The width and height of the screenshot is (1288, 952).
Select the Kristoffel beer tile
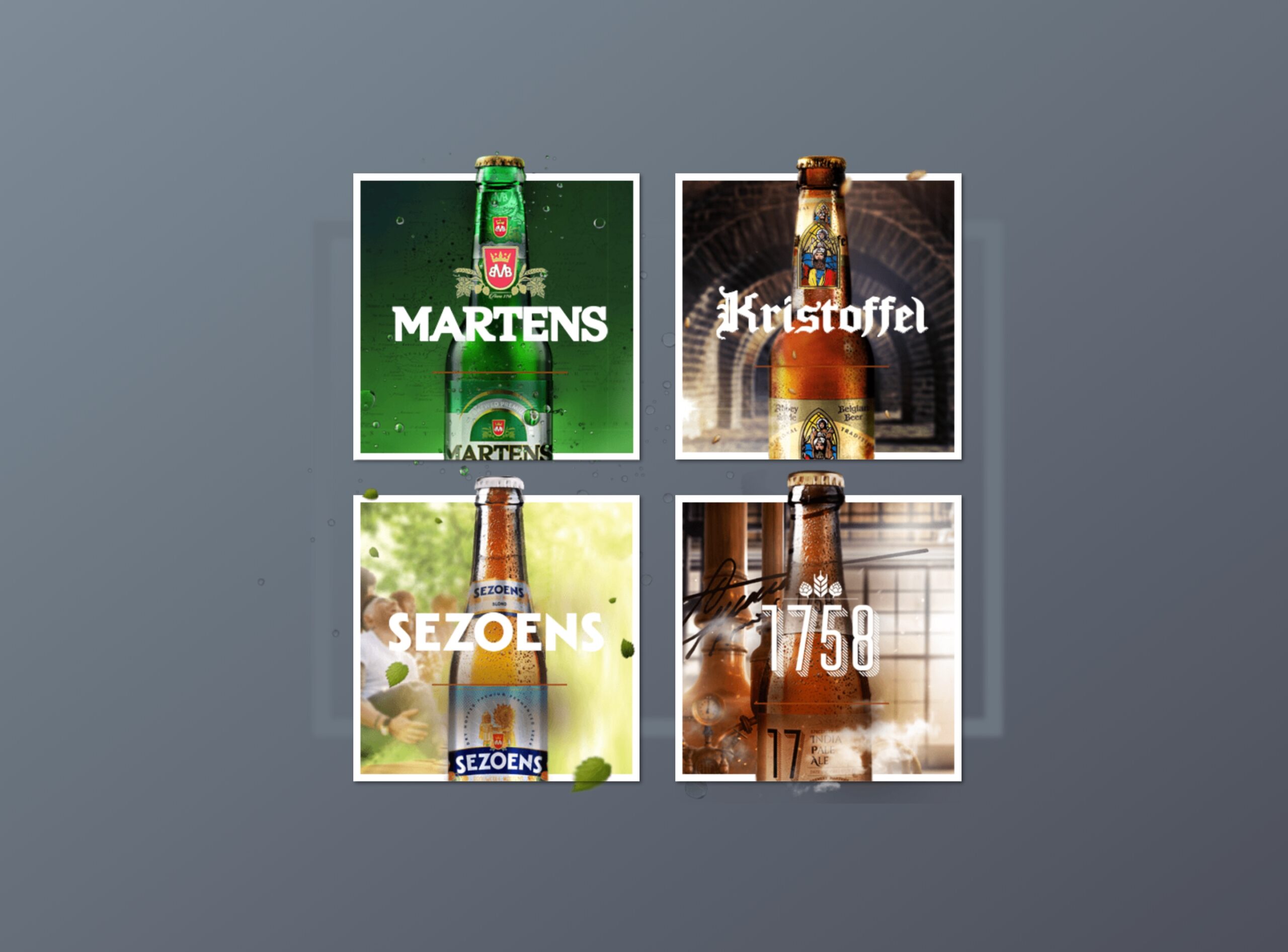click(x=818, y=316)
